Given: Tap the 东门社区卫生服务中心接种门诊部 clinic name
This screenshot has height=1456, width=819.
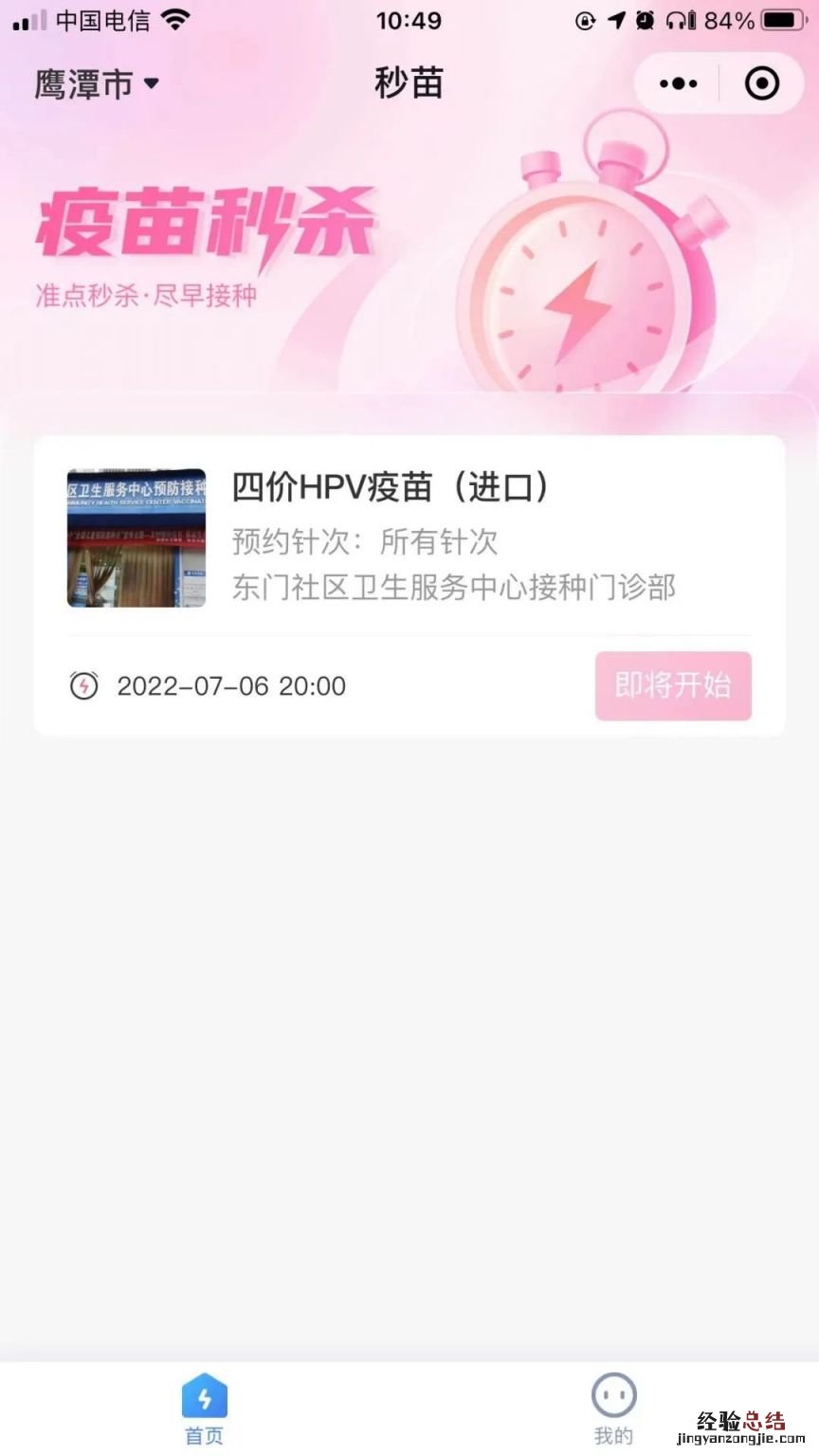Looking at the screenshot, I should click(x=452, y=588).
